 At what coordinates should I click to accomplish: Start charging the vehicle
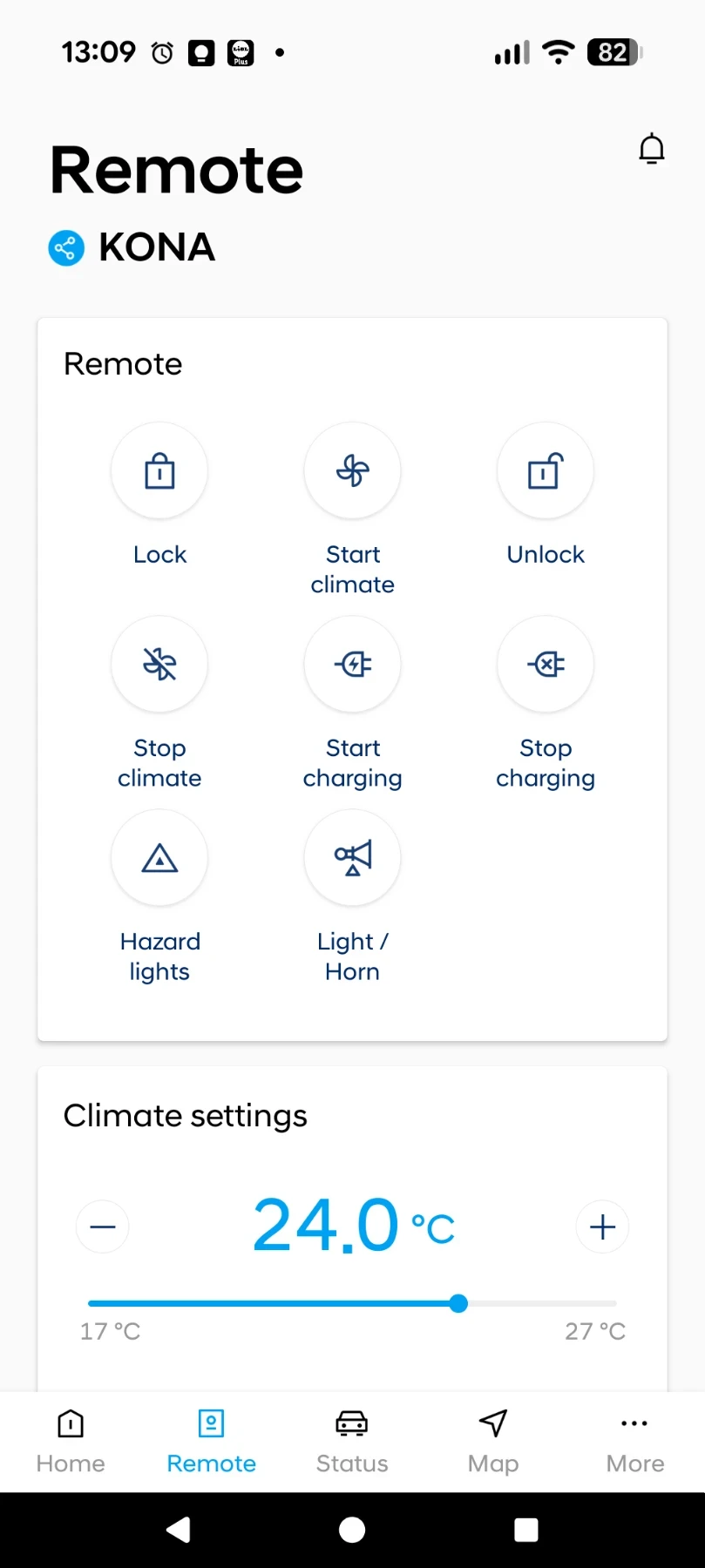(x=352, y=665)
